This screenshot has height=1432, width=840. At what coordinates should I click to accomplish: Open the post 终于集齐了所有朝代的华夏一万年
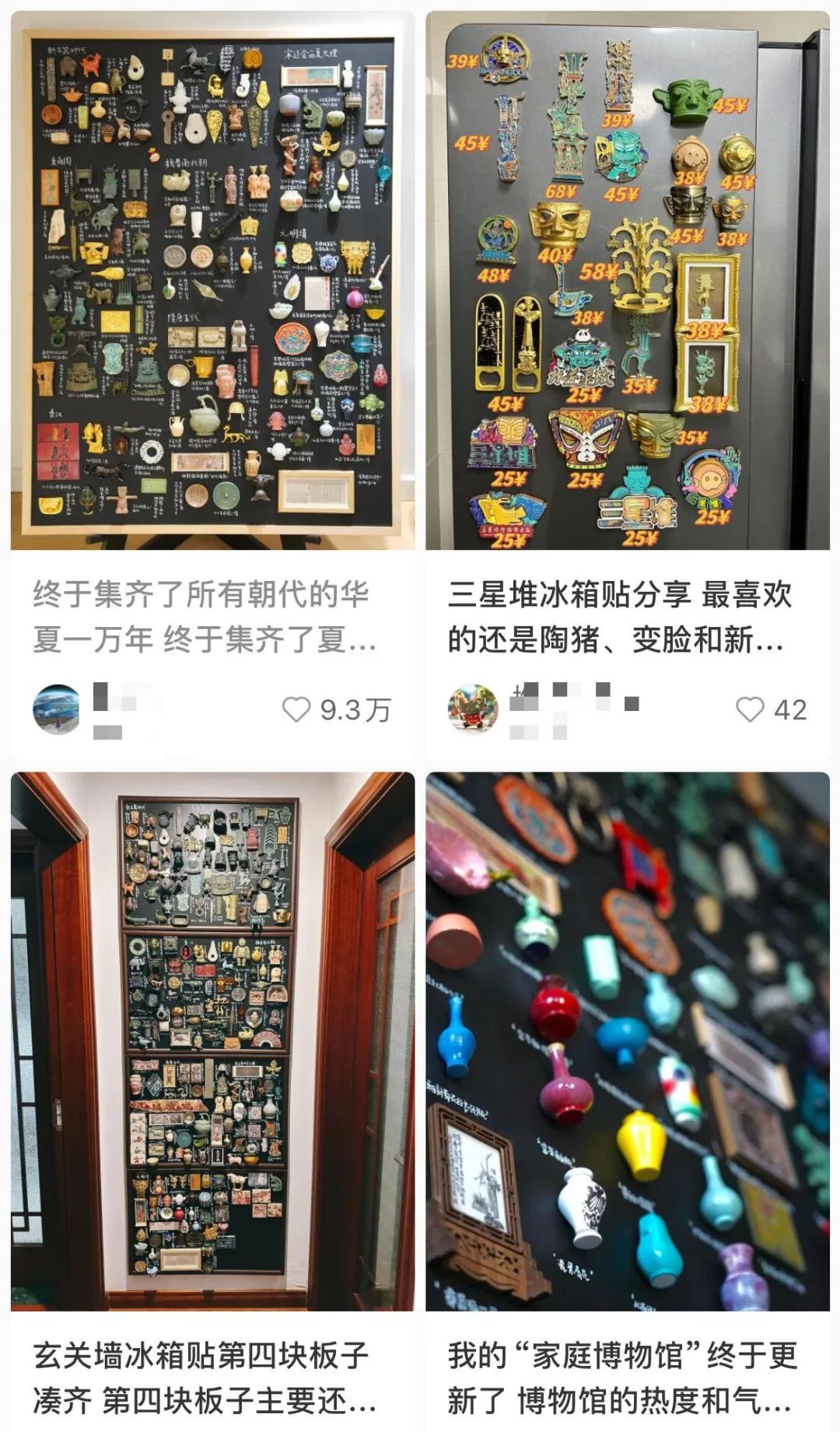point(212,280)
